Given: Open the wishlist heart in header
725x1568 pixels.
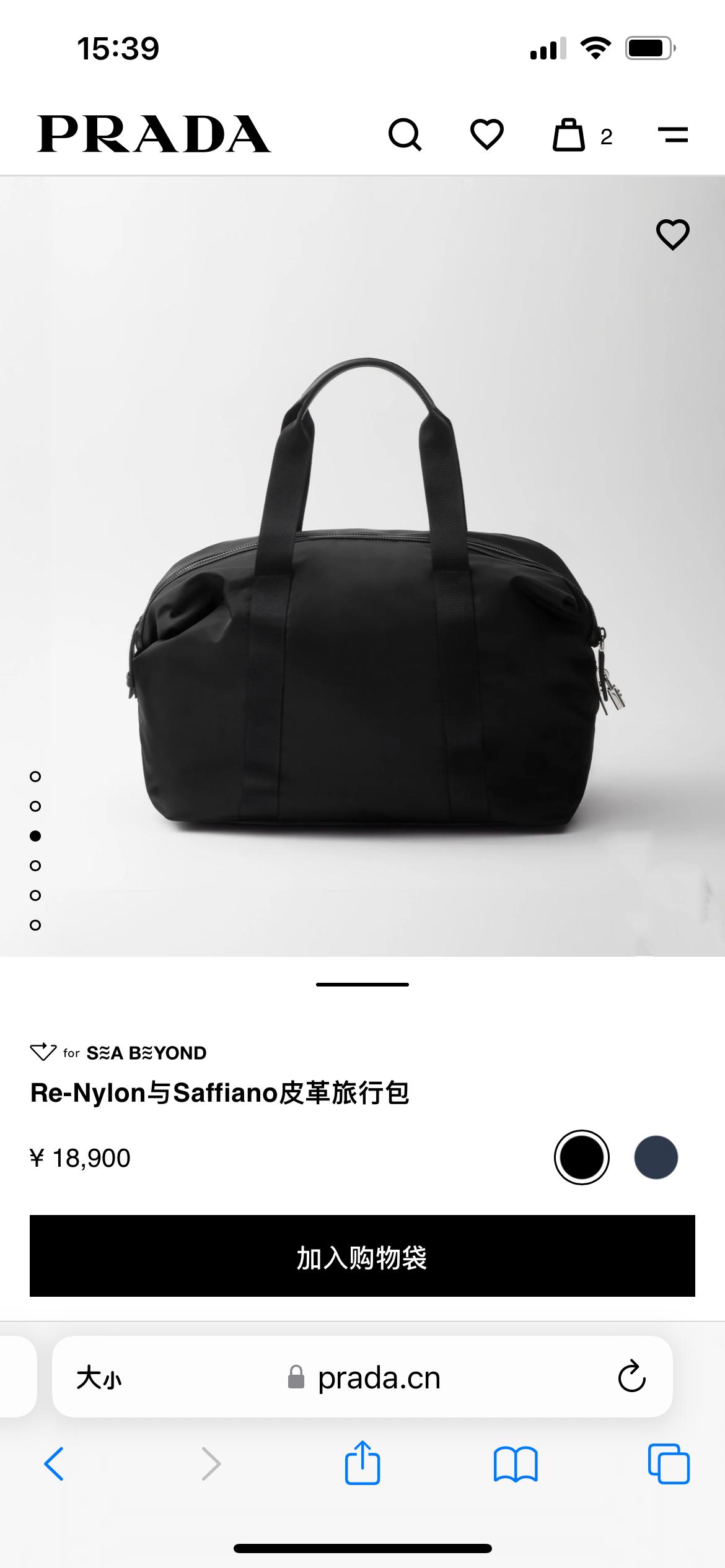Looking at the screenshot, I should pos(487,135).
